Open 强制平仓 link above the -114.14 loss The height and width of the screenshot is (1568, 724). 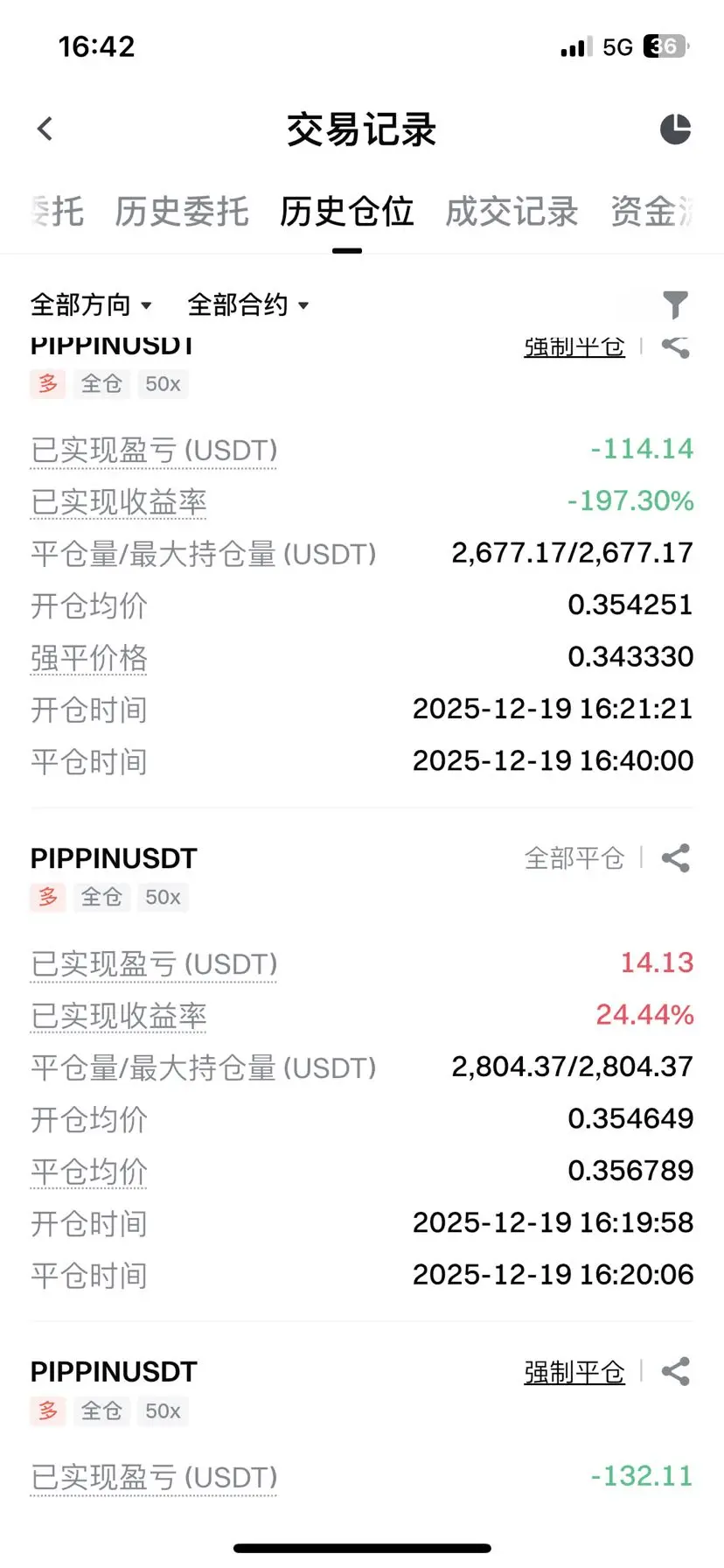574,348
